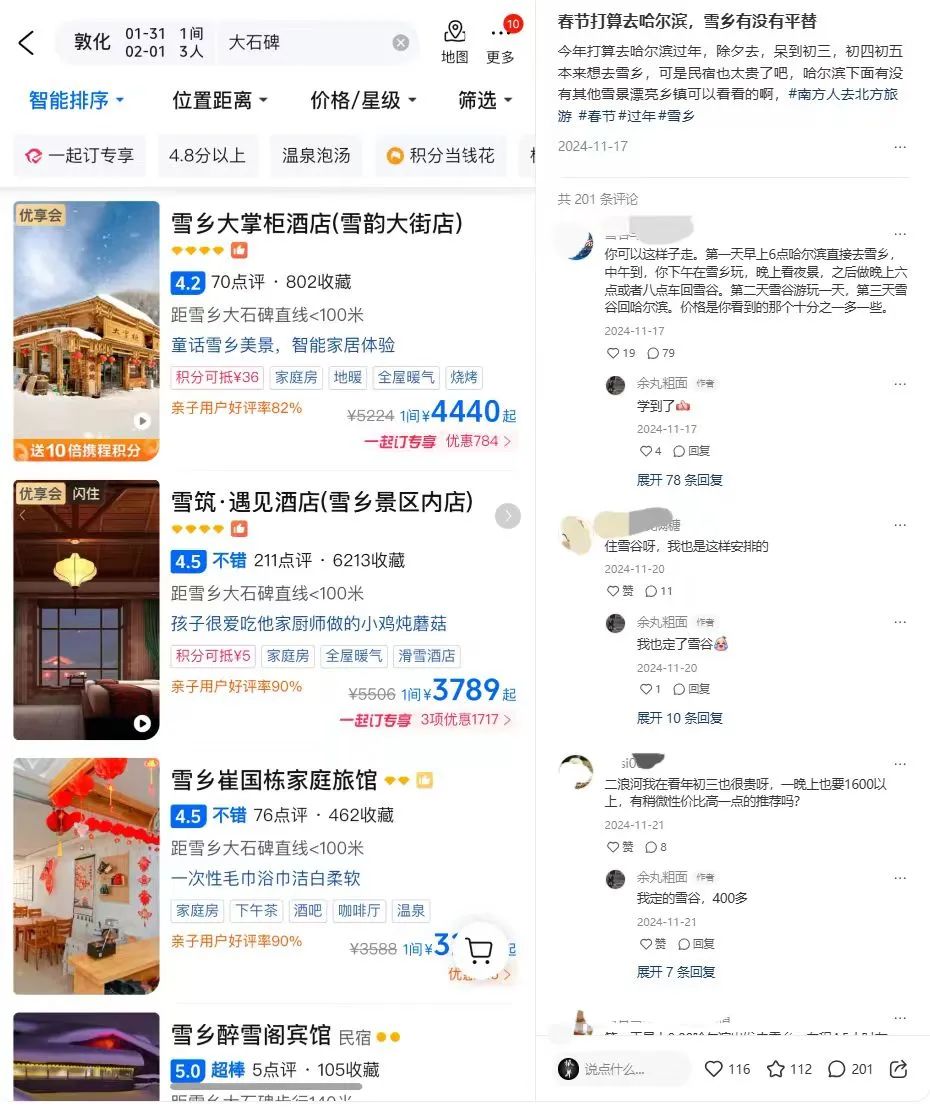Screen dimensions: 930x1114
Task: Expand the 78 hidden replies
Action: click(679, 480)
